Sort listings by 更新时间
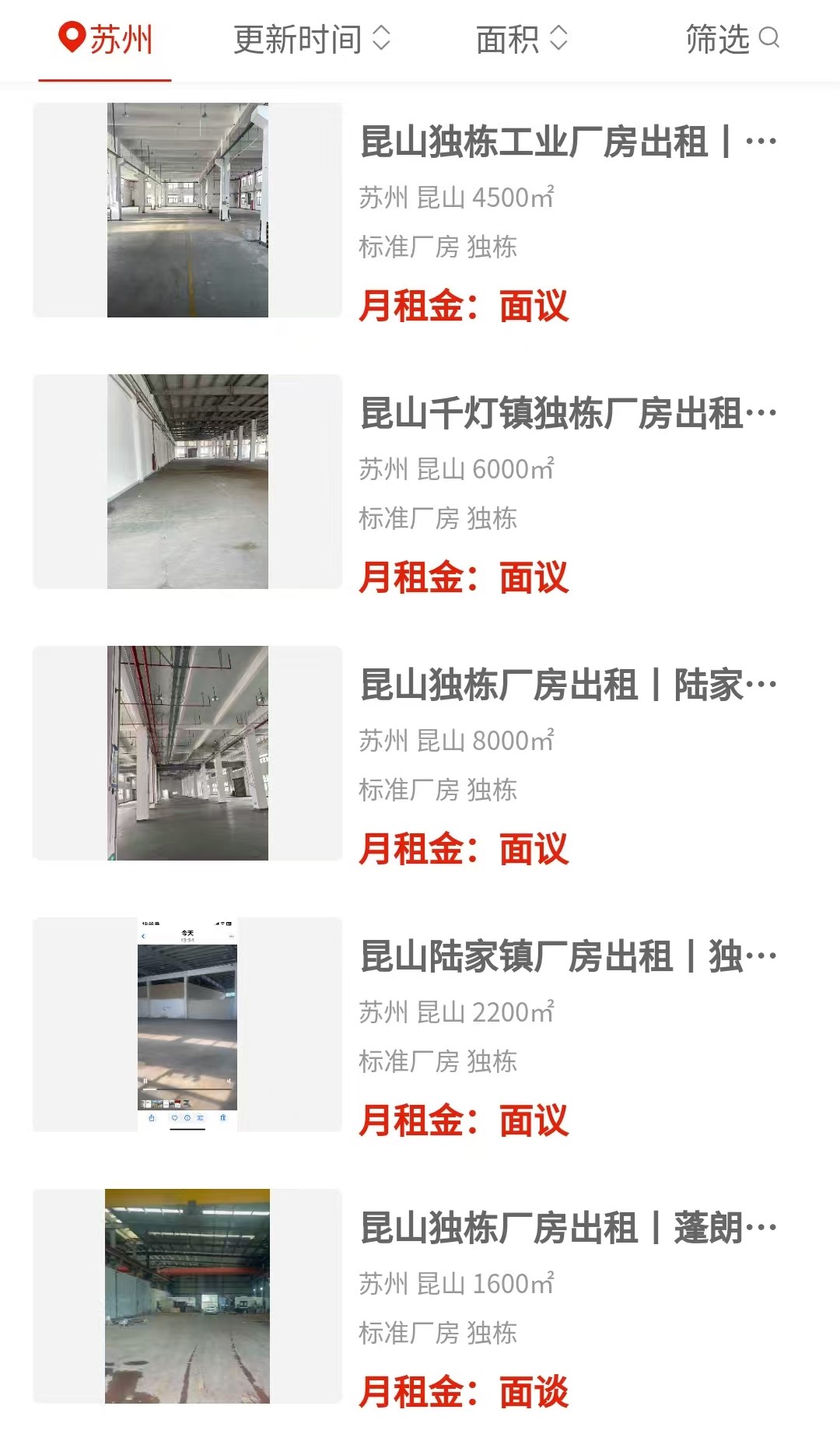 click(311, 39)
